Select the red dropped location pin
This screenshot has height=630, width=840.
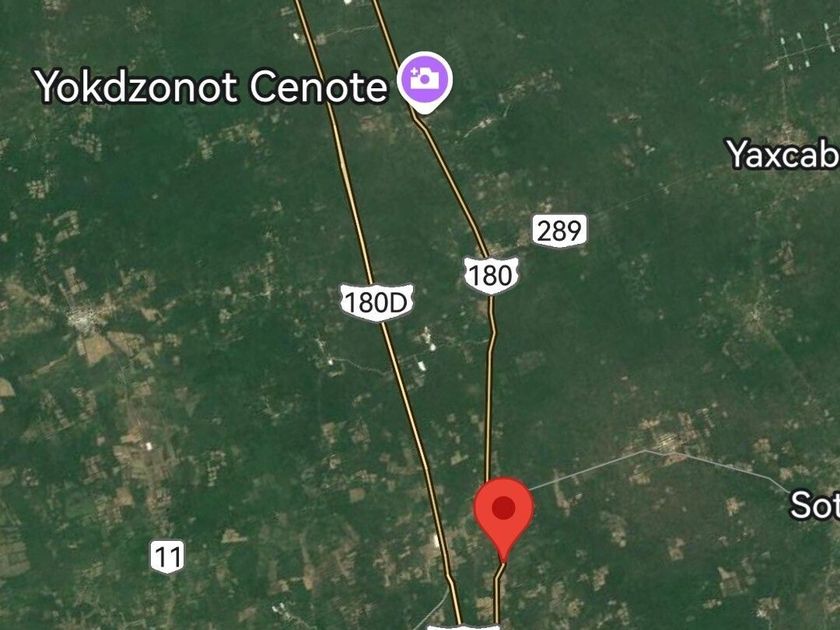pyautogui.click(x=503, y=510)
